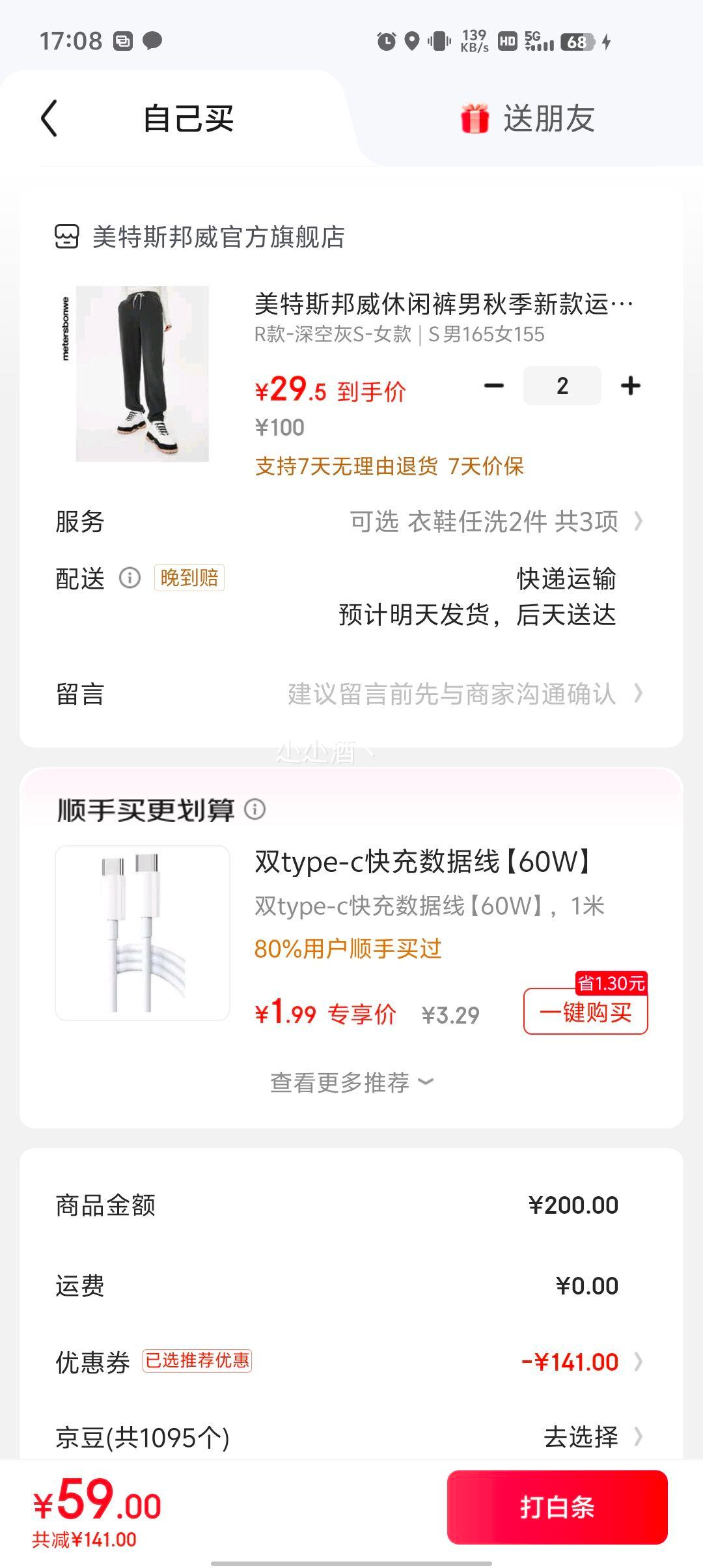Open the 服务 options row

[x=351, y=522]
